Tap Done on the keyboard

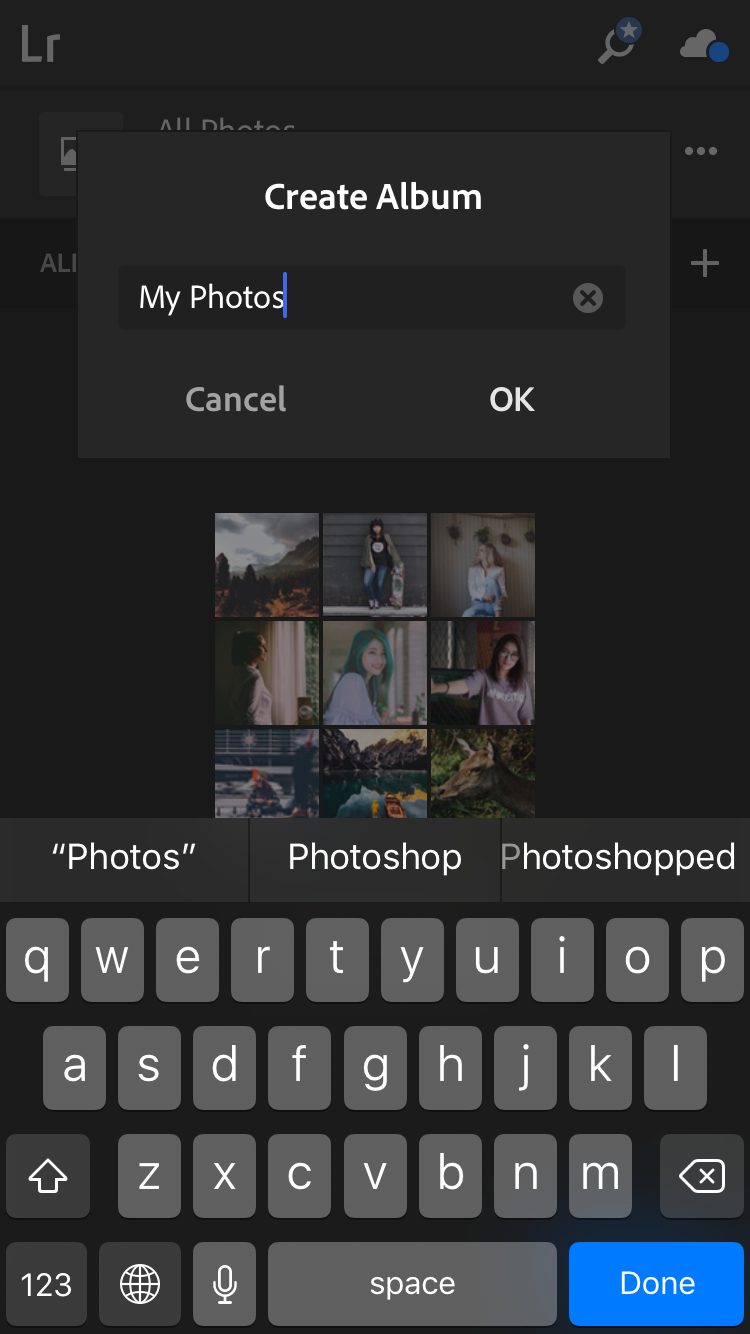[x=657, y=1283]
